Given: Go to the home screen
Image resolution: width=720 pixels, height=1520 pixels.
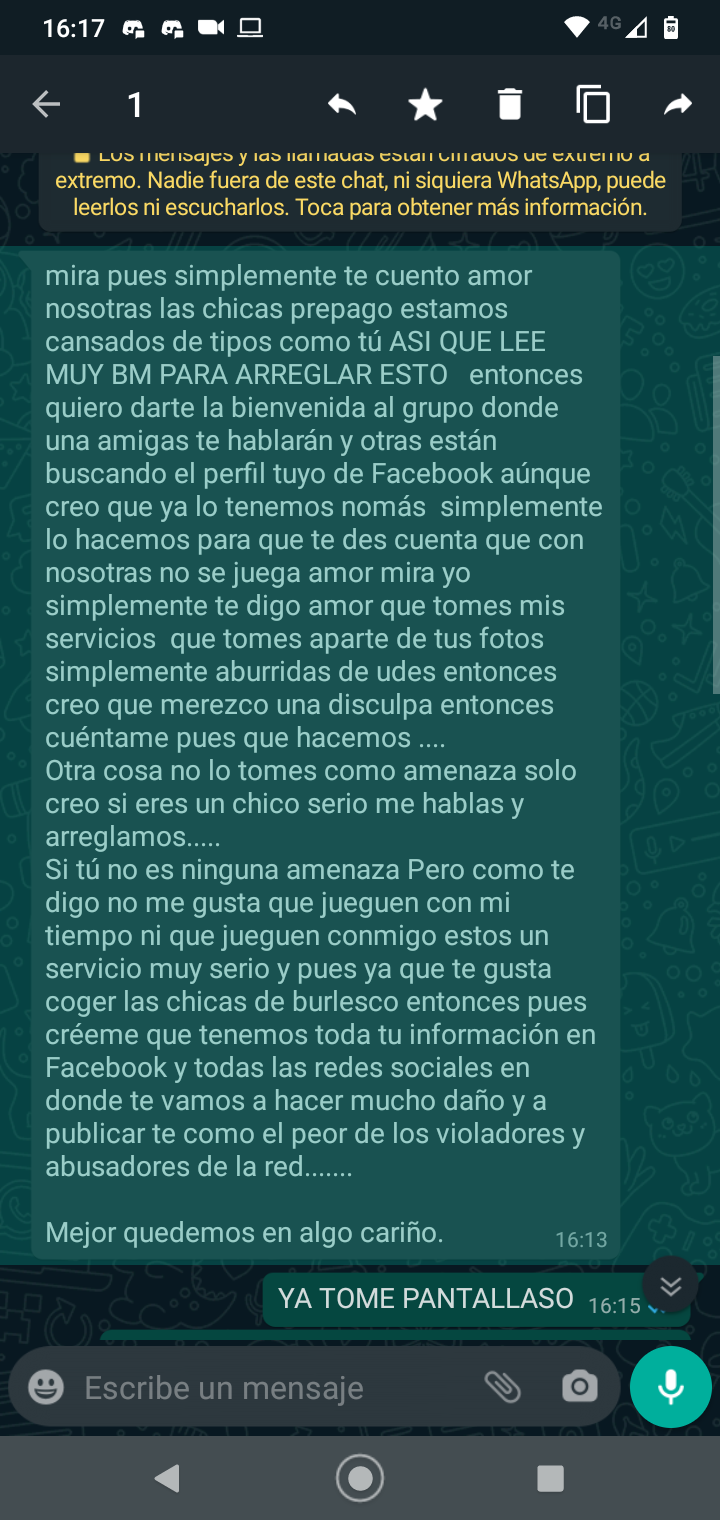Looking at the screenshot, I should point(360,1478).
